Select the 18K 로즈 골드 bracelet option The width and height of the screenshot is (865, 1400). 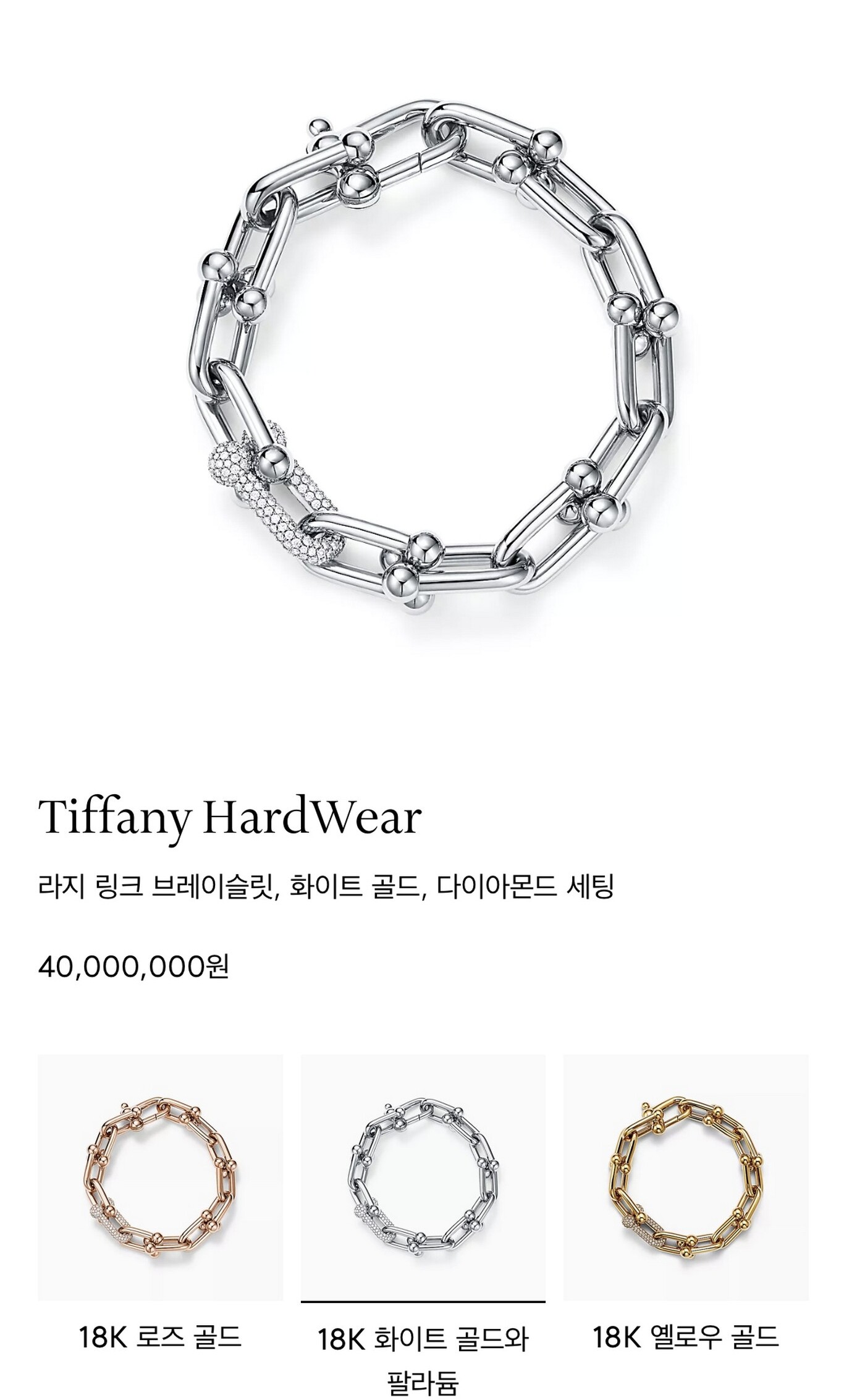pos(160,1176)
